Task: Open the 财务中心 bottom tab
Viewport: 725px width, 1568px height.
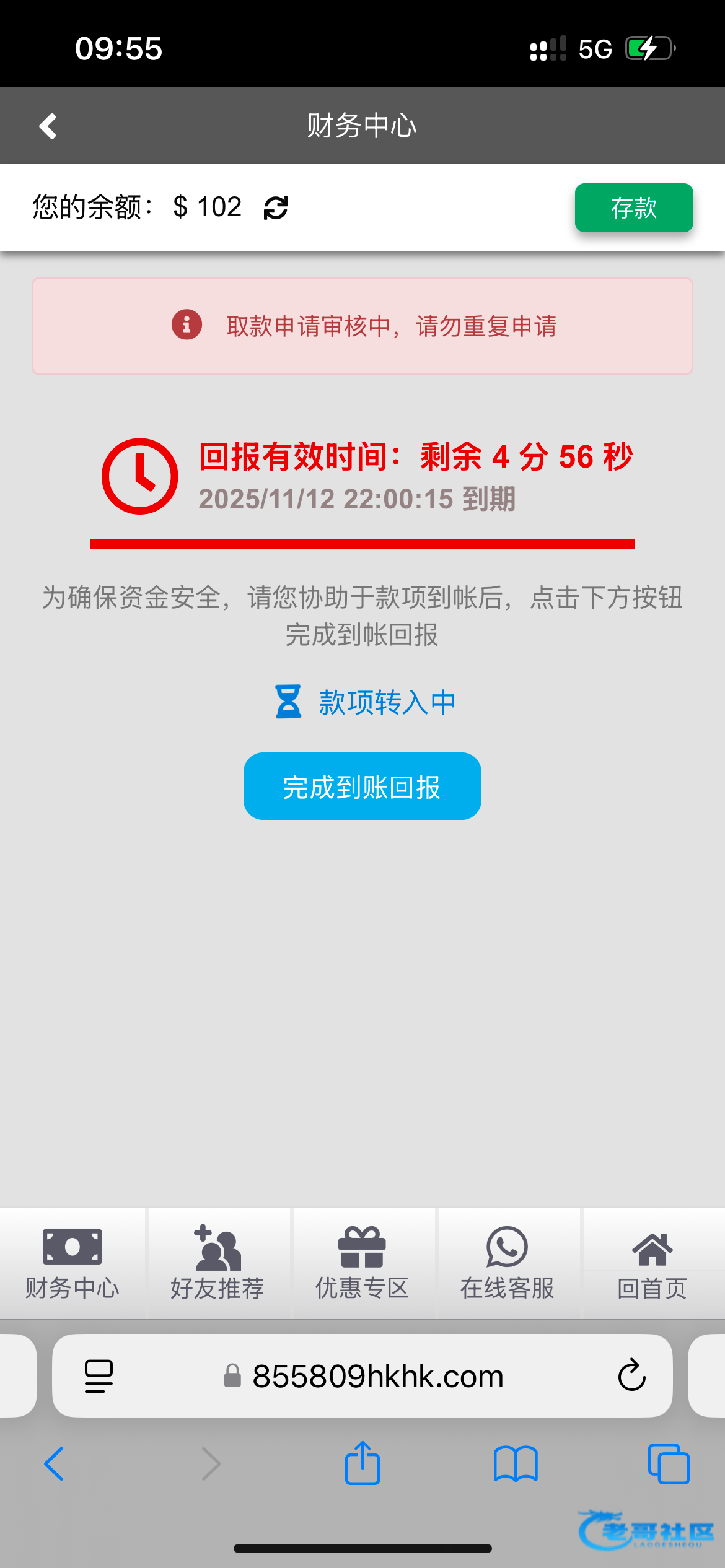Action: 72,1263
